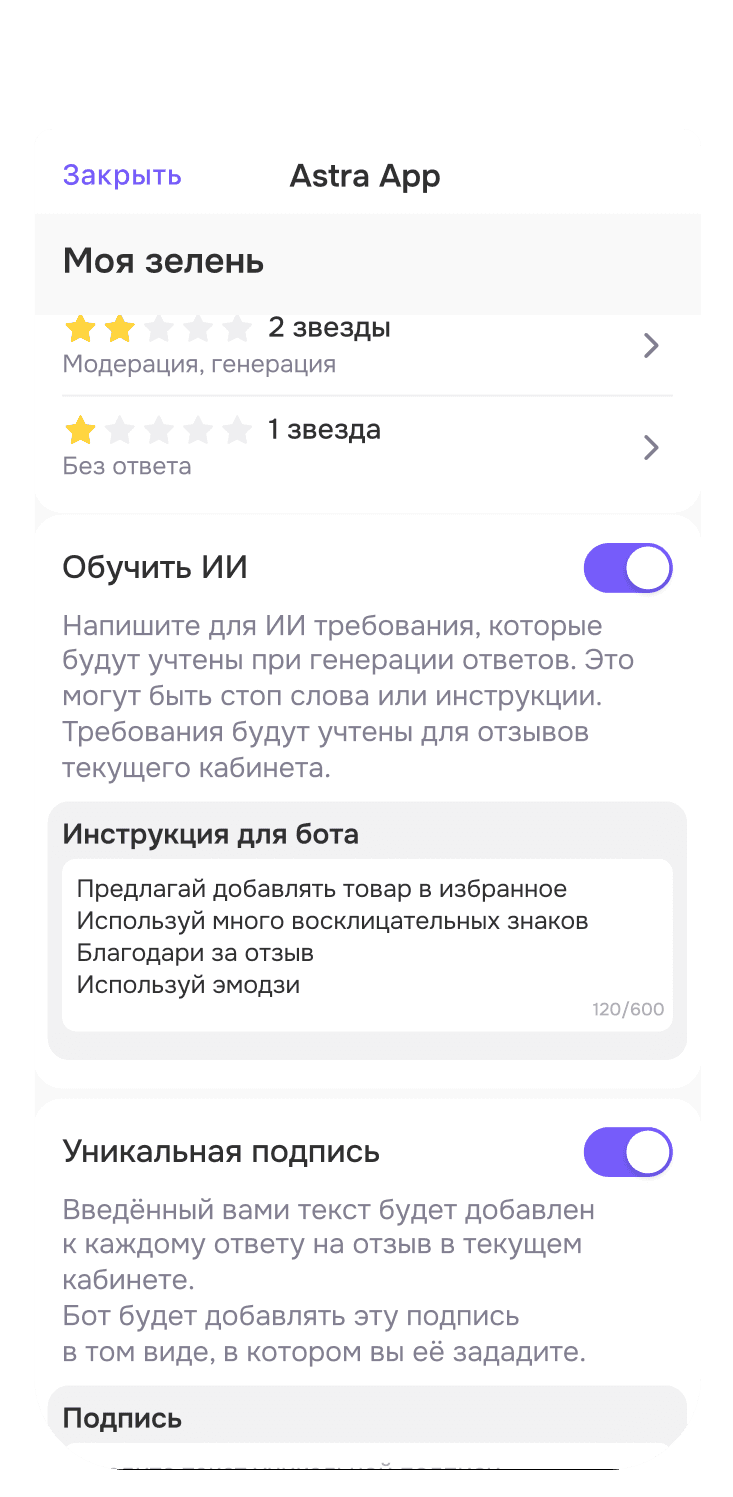Turn off the Уникальная подпись switch
The height and width of the screenshot is (1497, 733).
[x=627, y=1153]
